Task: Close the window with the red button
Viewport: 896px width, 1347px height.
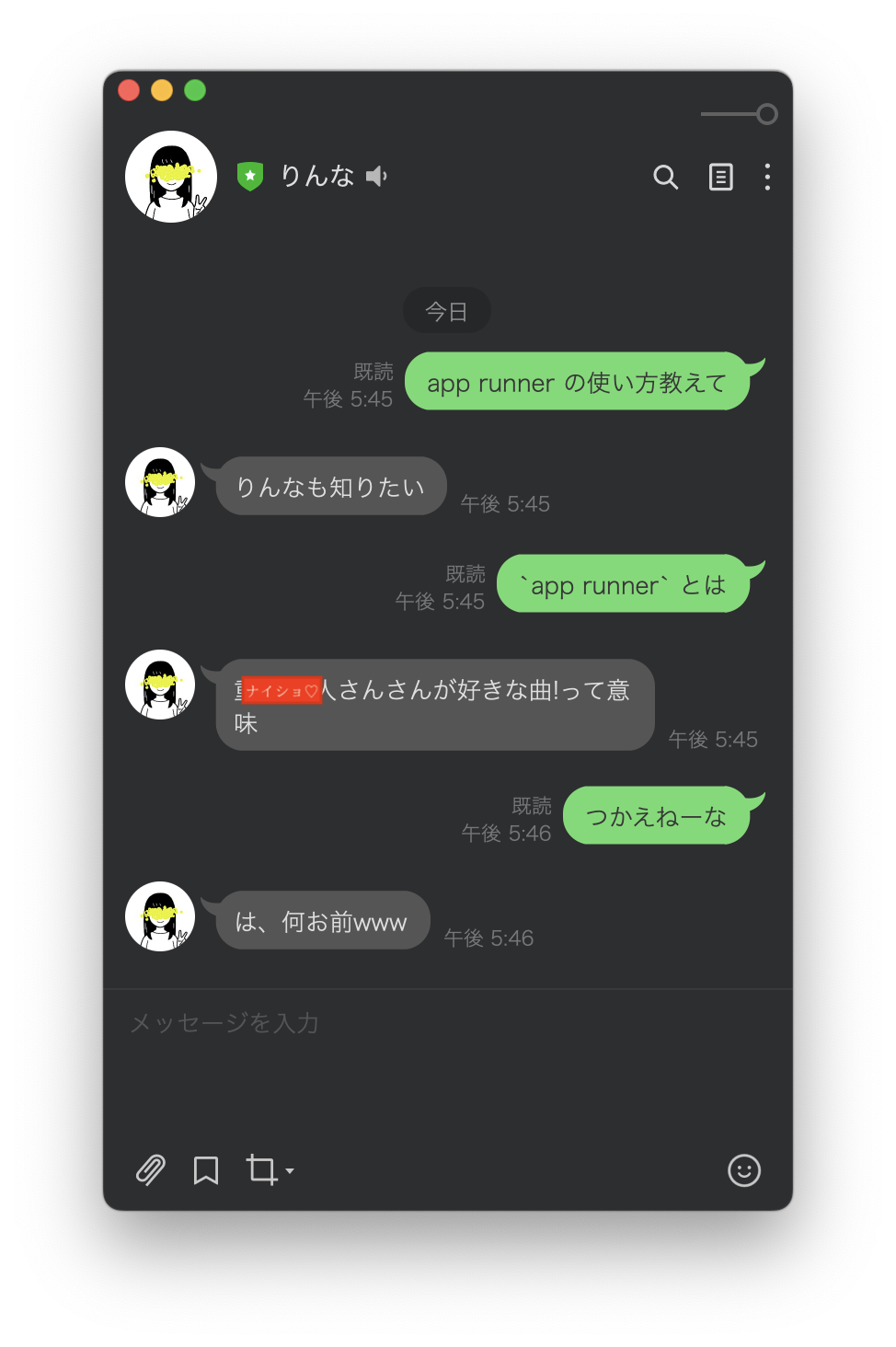Action: (x=129, y=90)
